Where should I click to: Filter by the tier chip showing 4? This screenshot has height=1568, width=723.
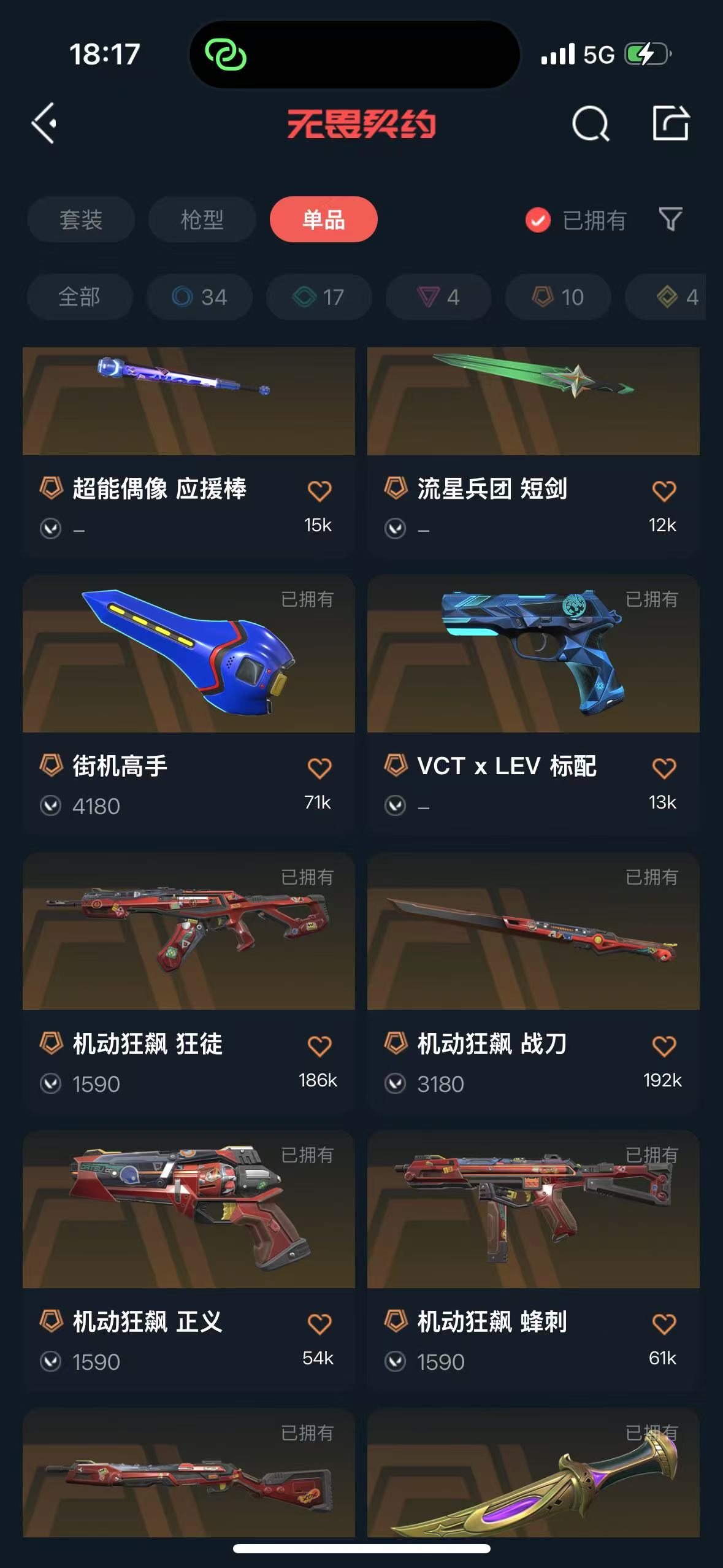point(438,297)
